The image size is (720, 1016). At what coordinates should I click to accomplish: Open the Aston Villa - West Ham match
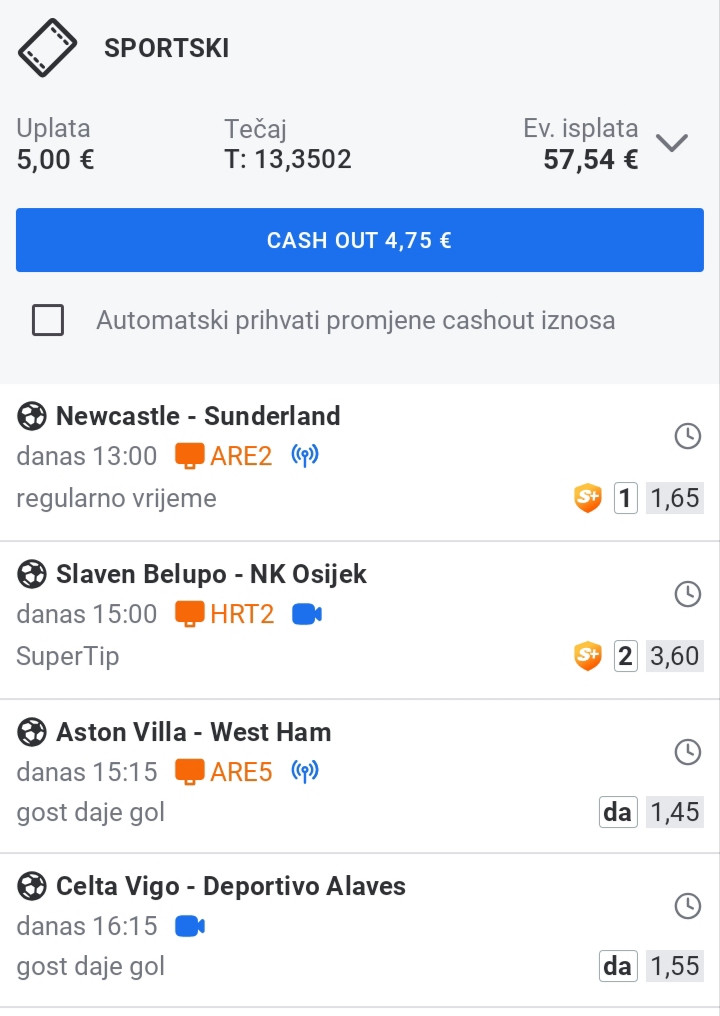pyautogui.click(x=193, y=732)
